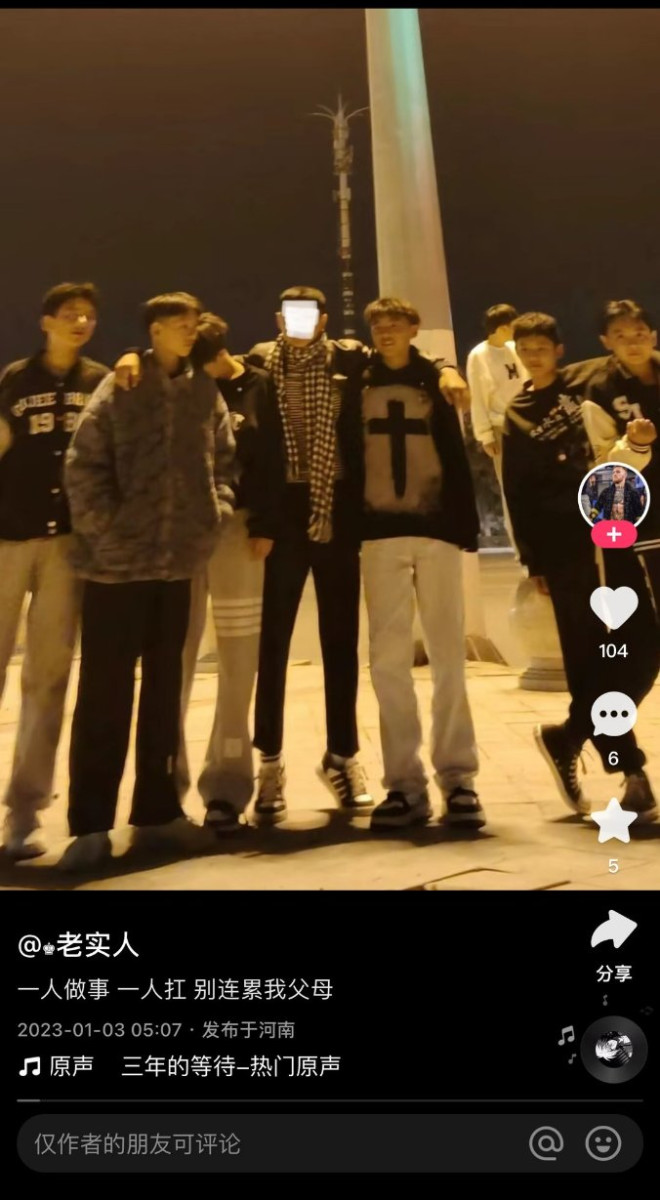660x1200 pixels.
Task: Share this video via 分享 arrow
Action: [614, 930]
